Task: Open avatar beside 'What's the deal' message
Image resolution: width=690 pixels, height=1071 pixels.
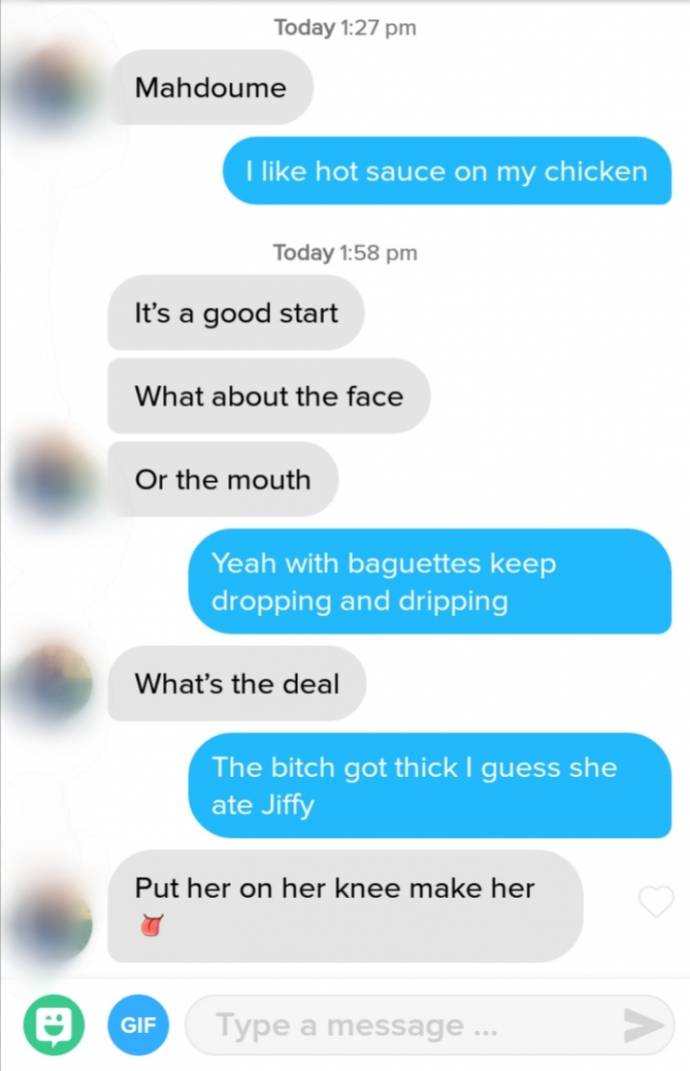Action: (52, 684)
